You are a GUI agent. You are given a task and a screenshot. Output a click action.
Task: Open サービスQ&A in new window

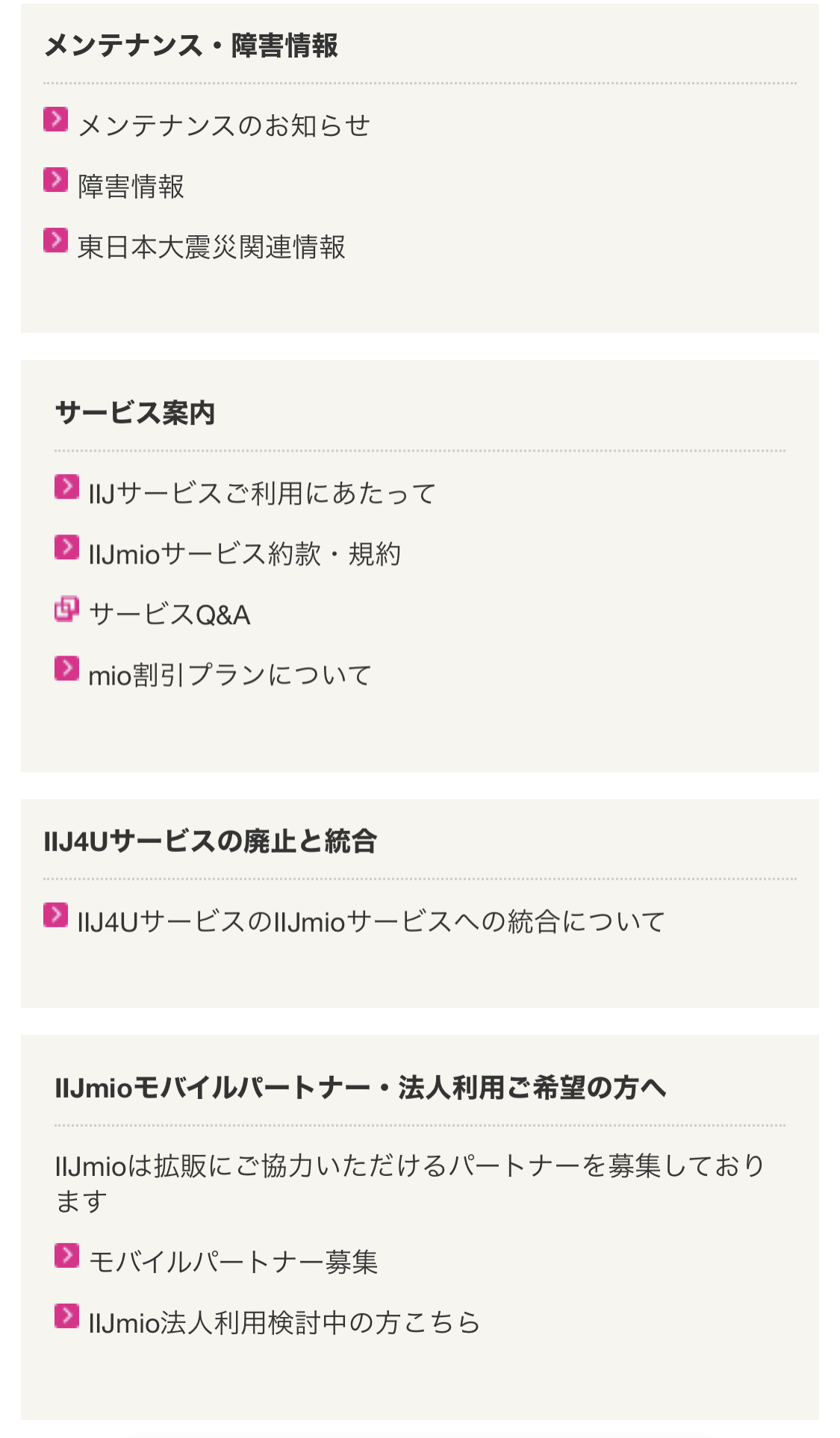click(x=169, y=614)
